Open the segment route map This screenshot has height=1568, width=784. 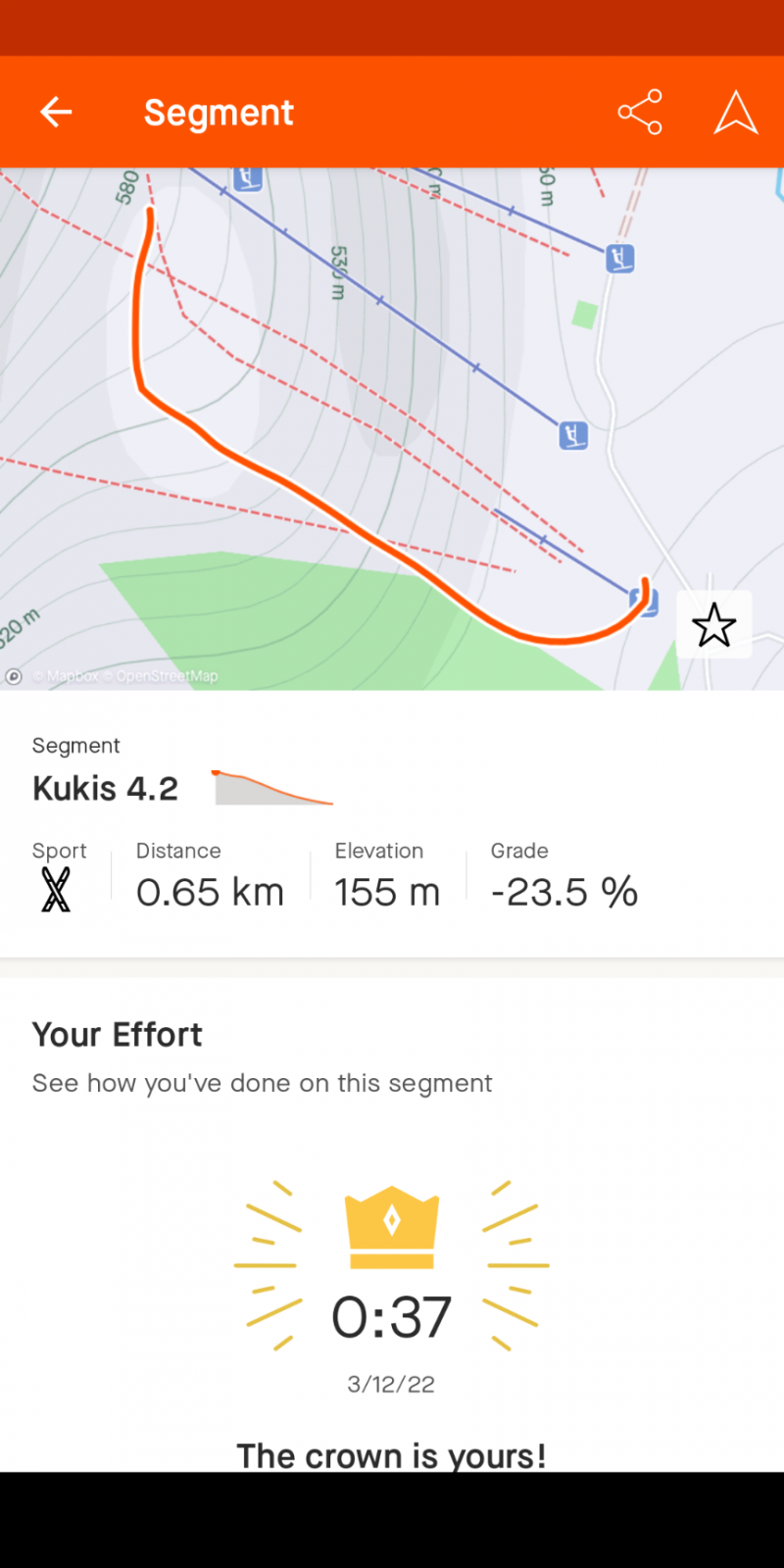tap(392, 428)
